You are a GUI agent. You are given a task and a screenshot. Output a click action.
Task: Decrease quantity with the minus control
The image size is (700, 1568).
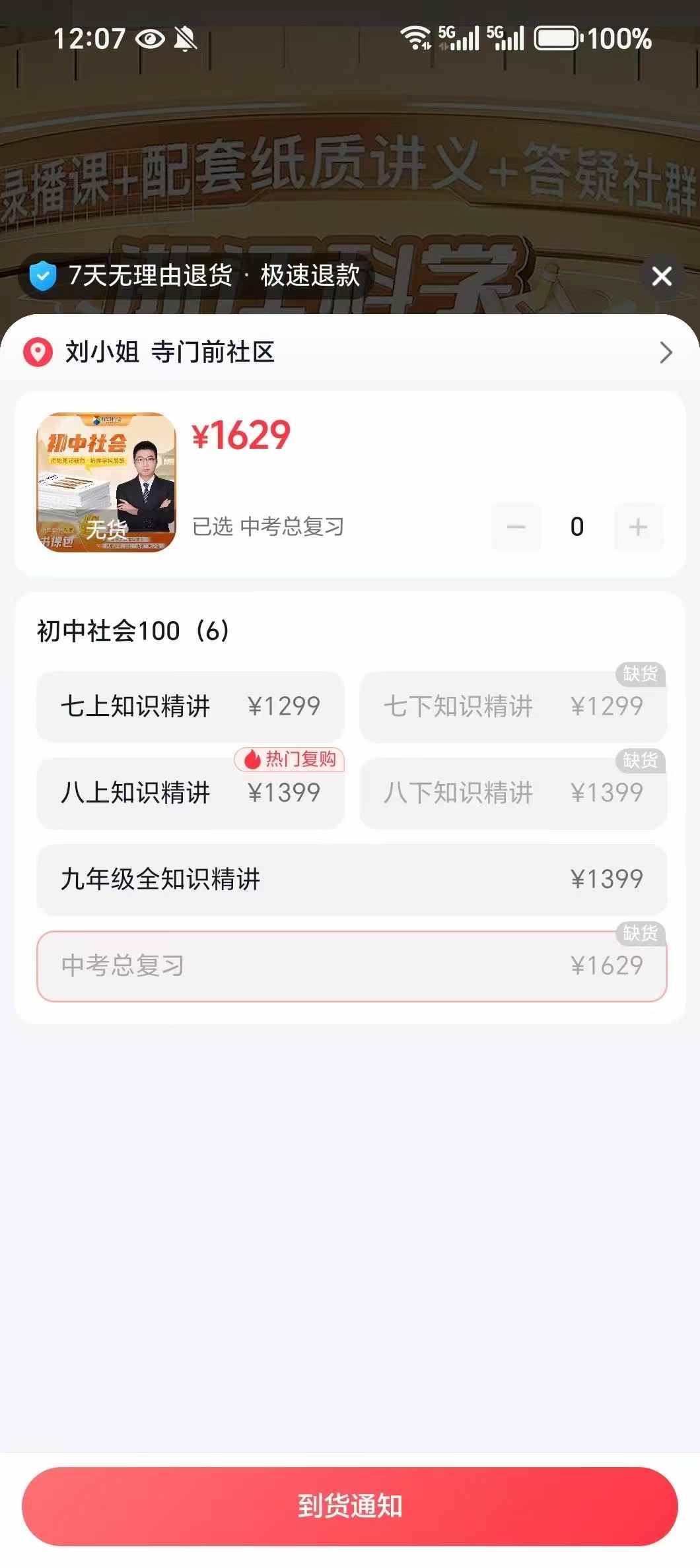516,526
